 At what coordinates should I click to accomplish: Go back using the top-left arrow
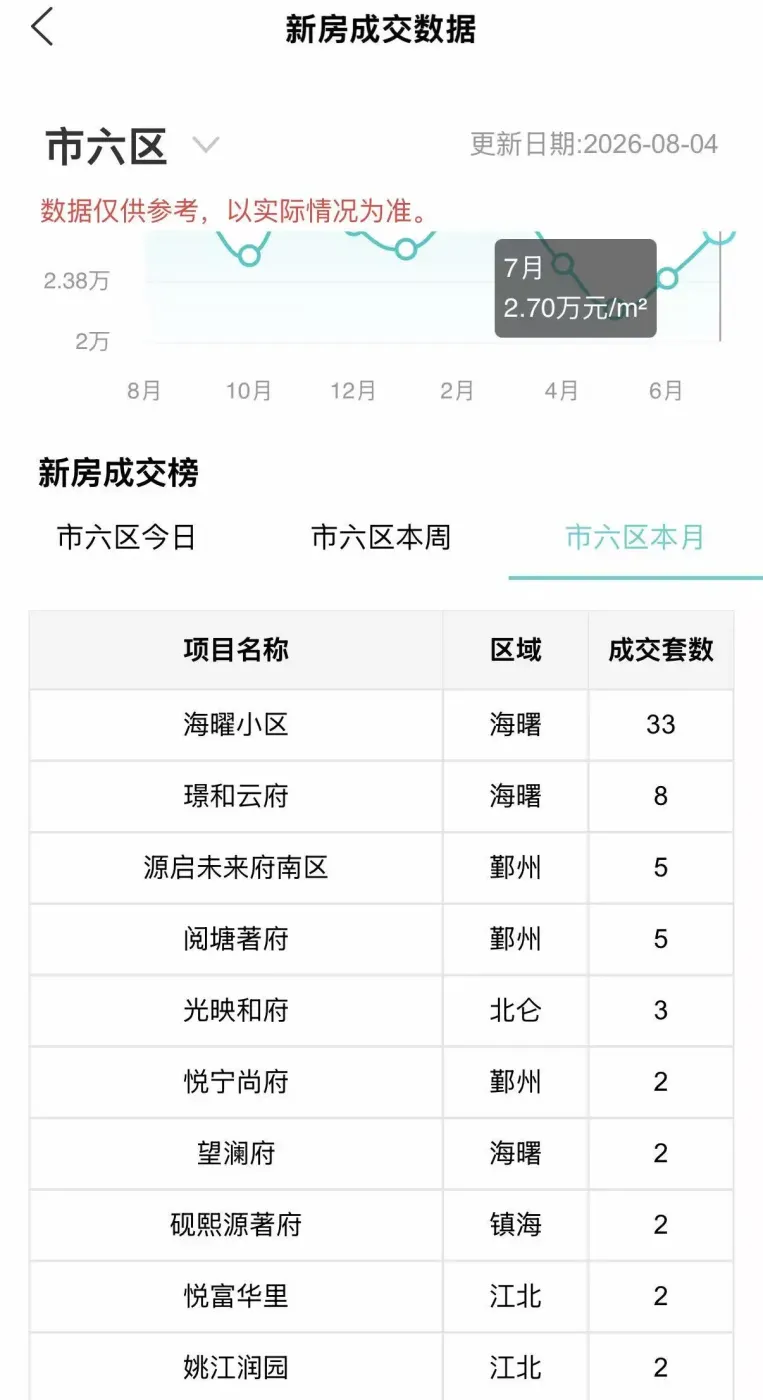tap(42, 28)
